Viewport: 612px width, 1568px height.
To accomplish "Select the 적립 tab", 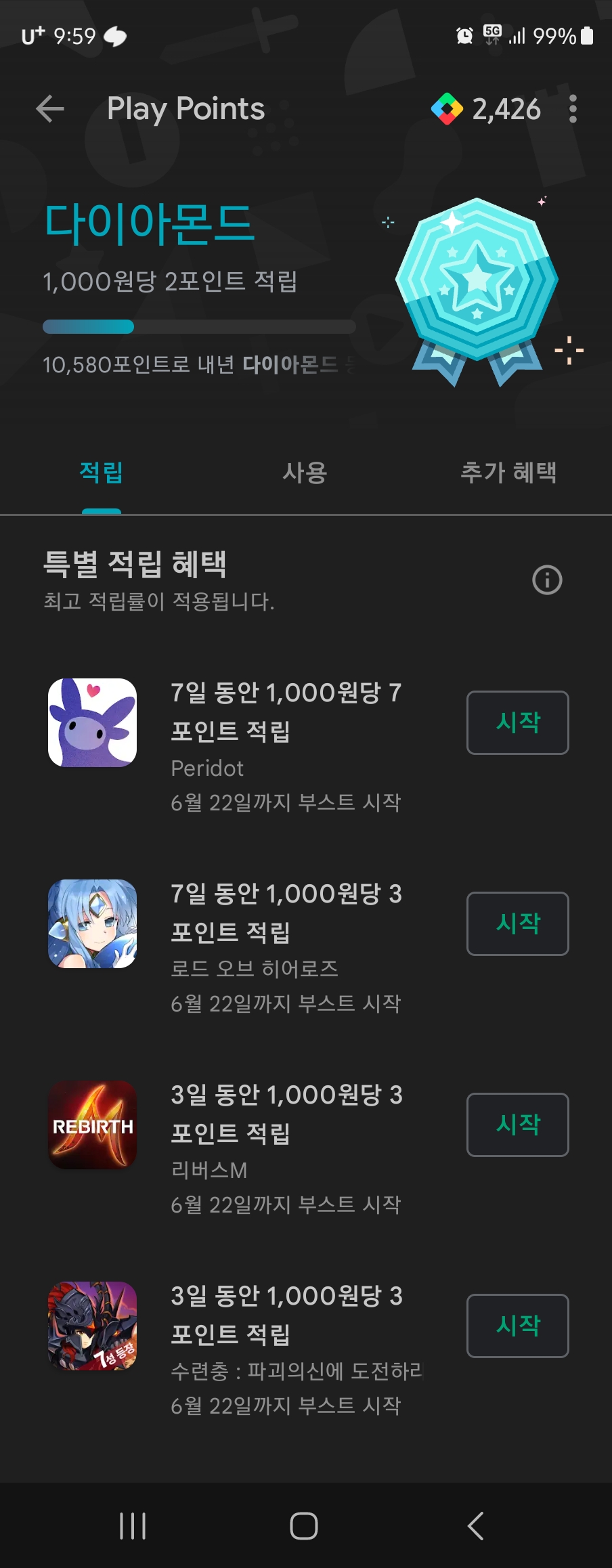I will click(x=102, y=472).
